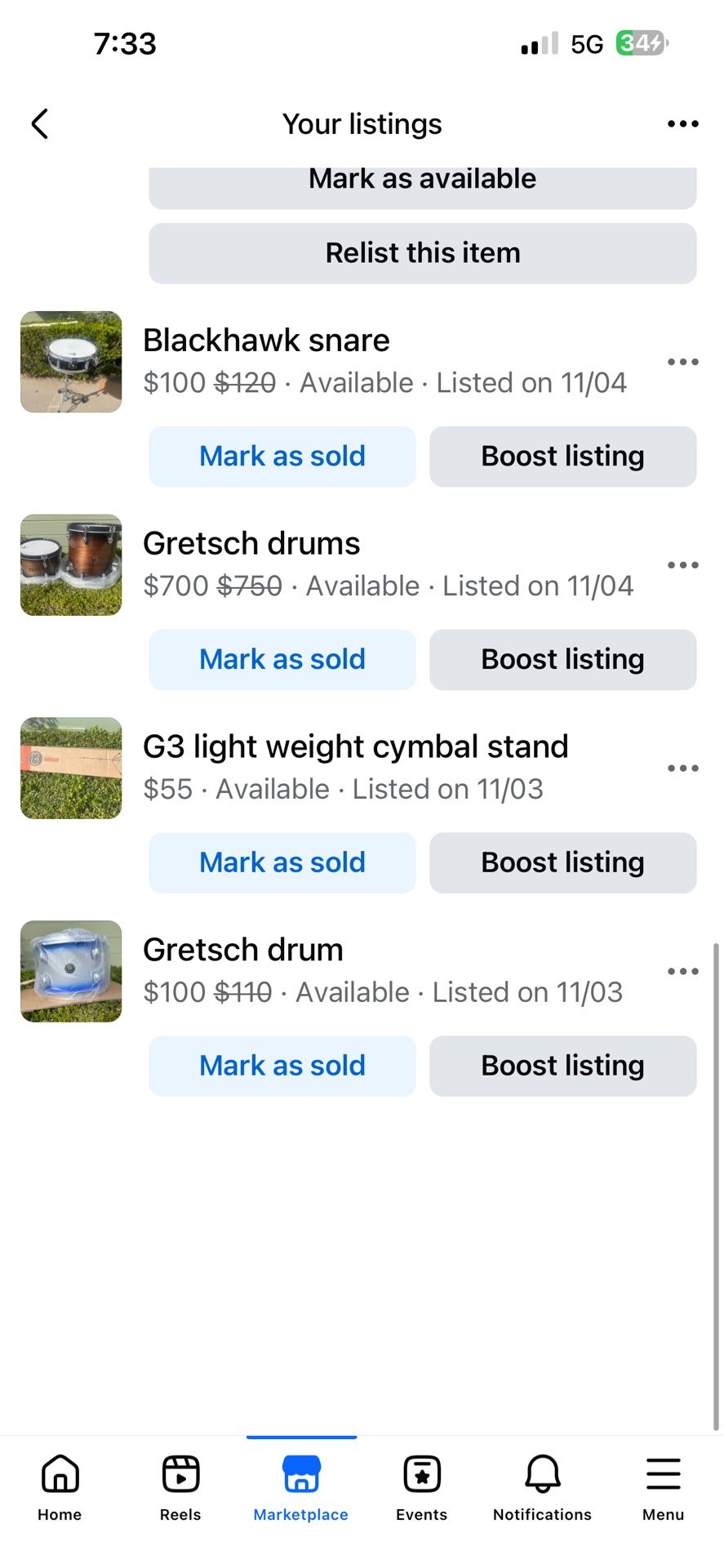Open more options for G3 cymbal stand
724x1568 pixels.
pyautogui.click(x=682, y=768)
